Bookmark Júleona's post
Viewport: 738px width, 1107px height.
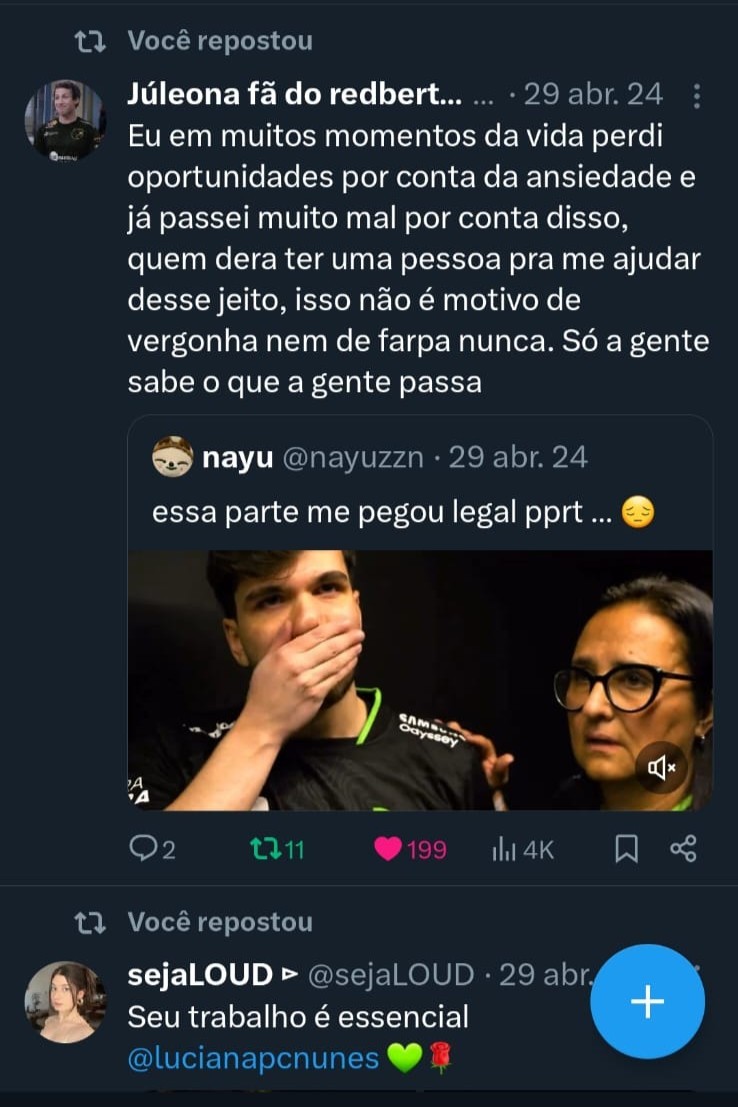[x=626, y=849]
